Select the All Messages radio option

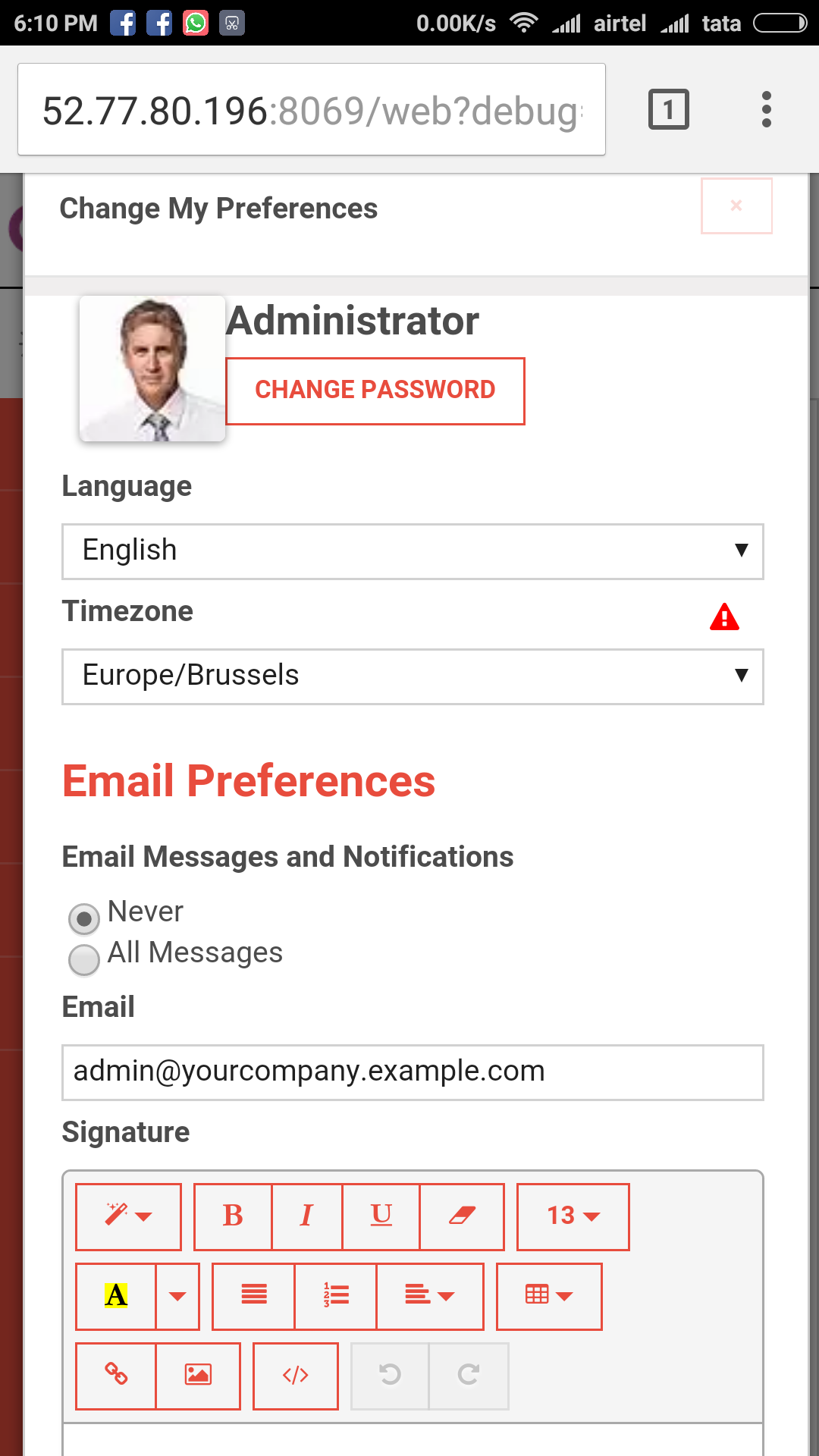point(84,959)
